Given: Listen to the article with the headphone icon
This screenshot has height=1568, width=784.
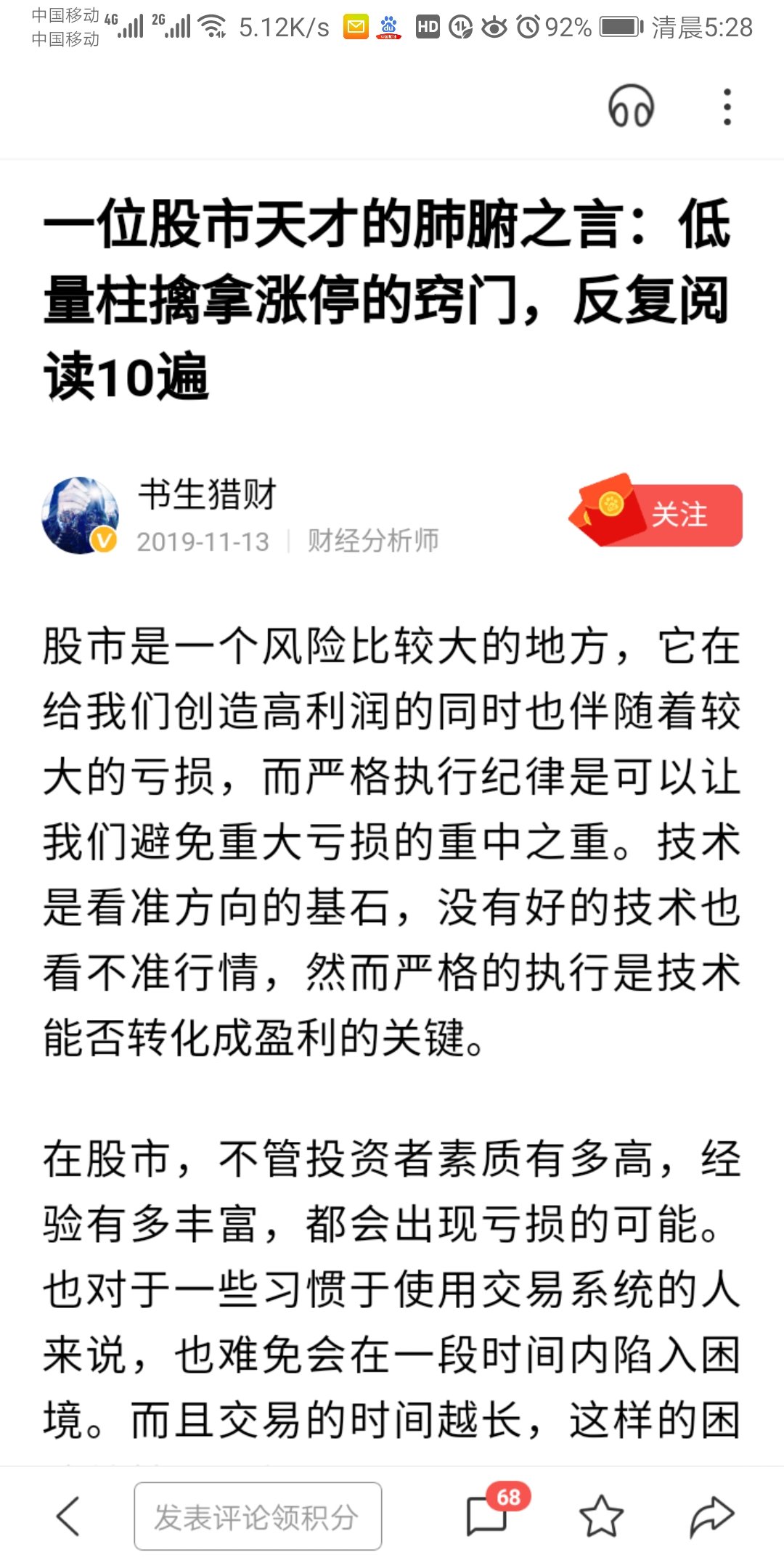Looking at the screenshot, I should 631,107.
